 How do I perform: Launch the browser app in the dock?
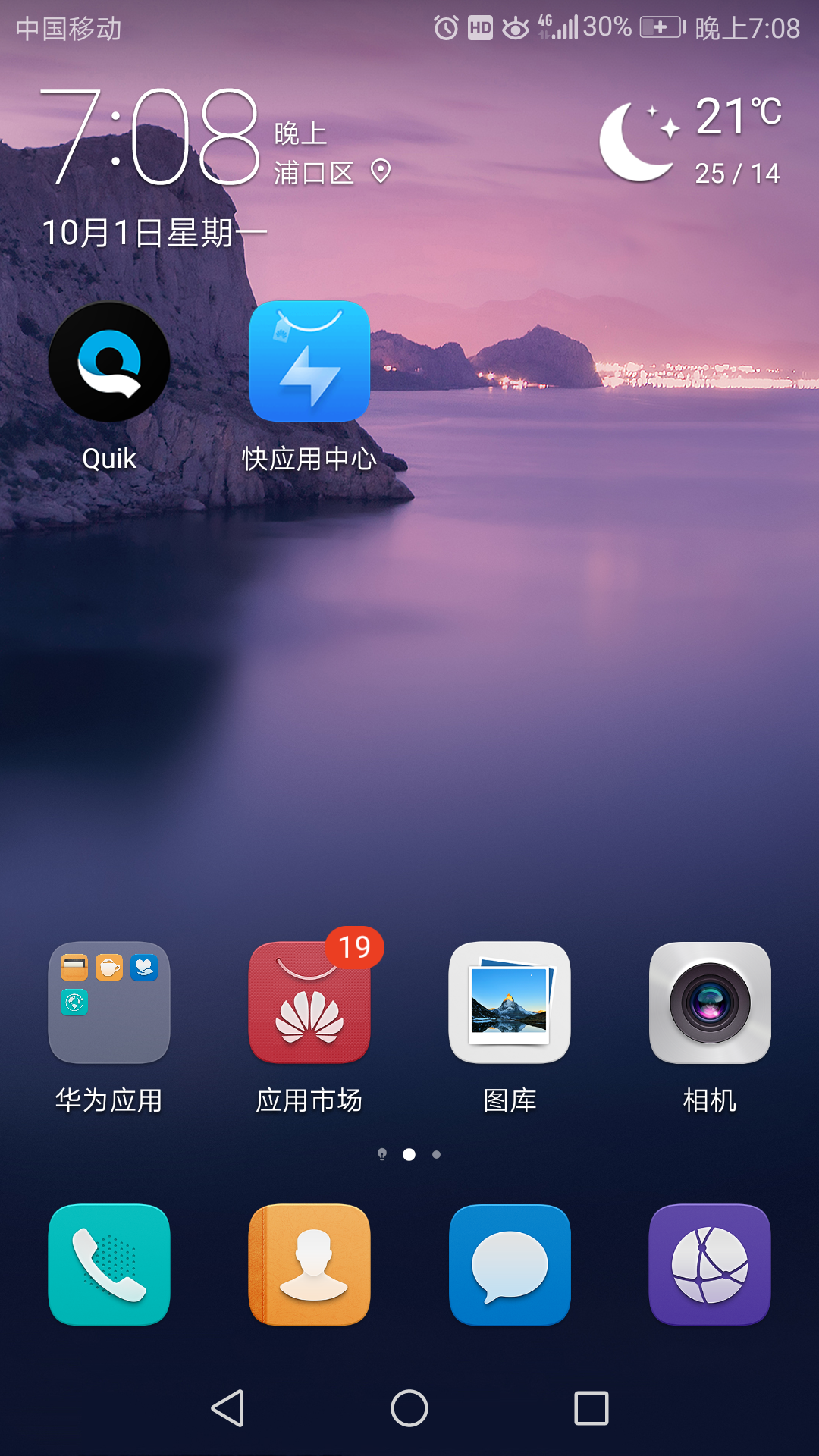click(x=710, y=1264)
